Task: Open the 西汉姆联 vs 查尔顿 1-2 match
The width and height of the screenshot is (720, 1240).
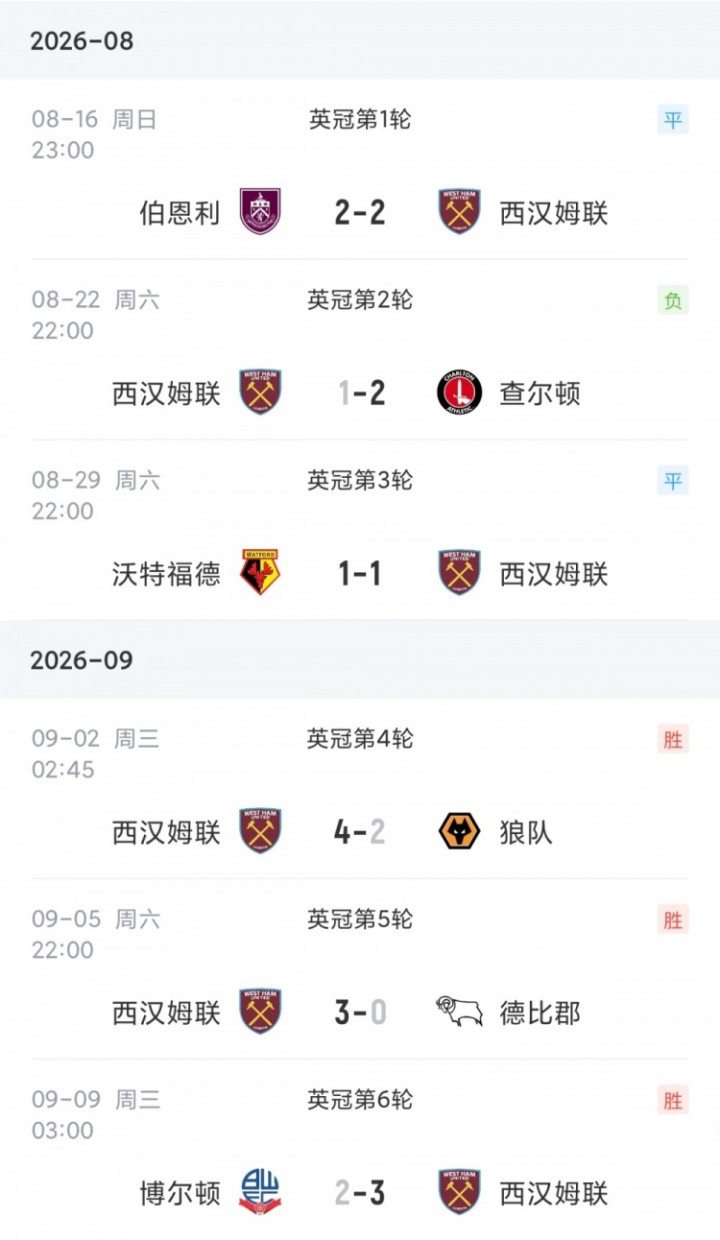Action: click(x=360, y=350)
